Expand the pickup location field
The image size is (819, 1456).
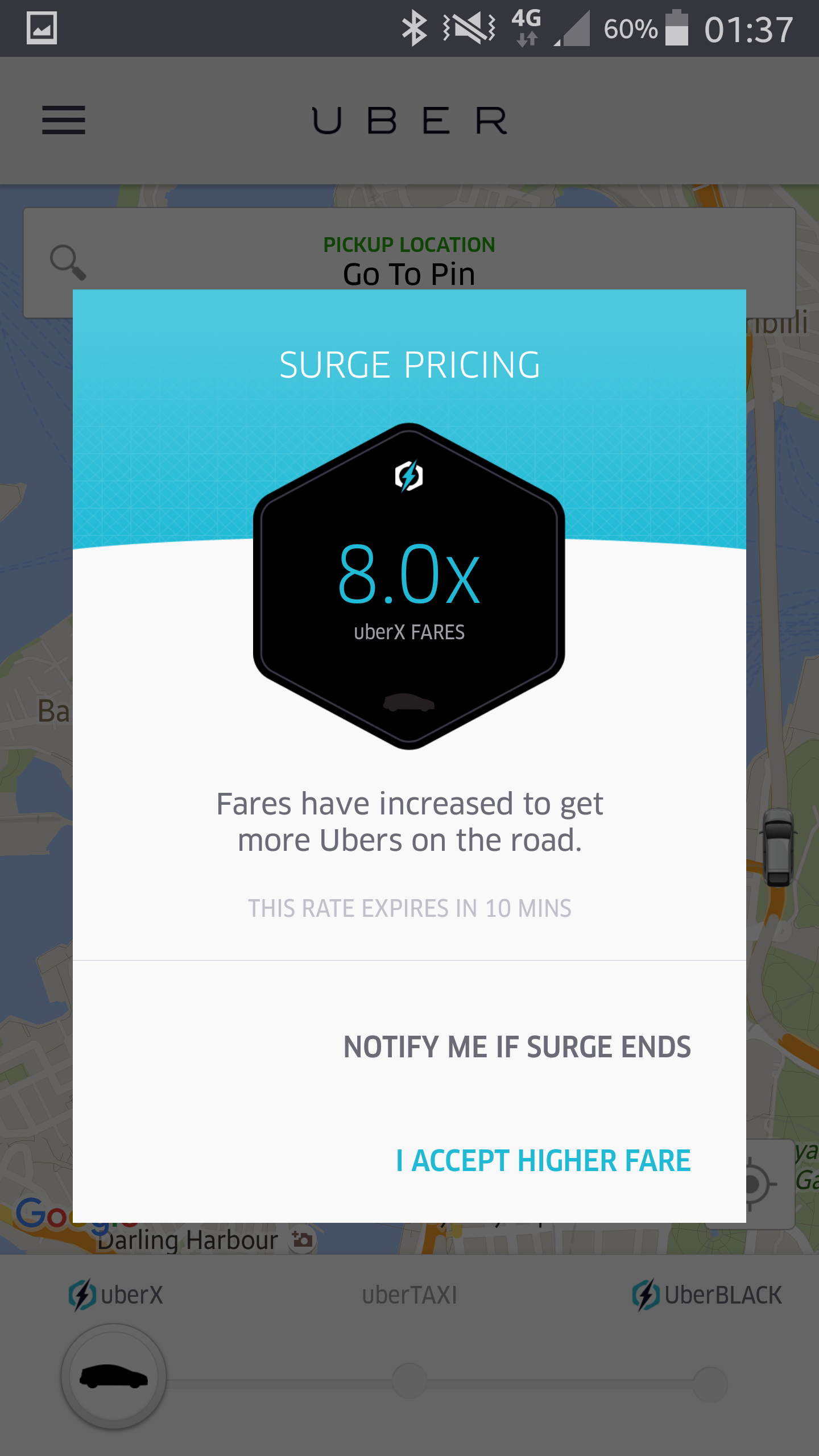click(409, 262)
